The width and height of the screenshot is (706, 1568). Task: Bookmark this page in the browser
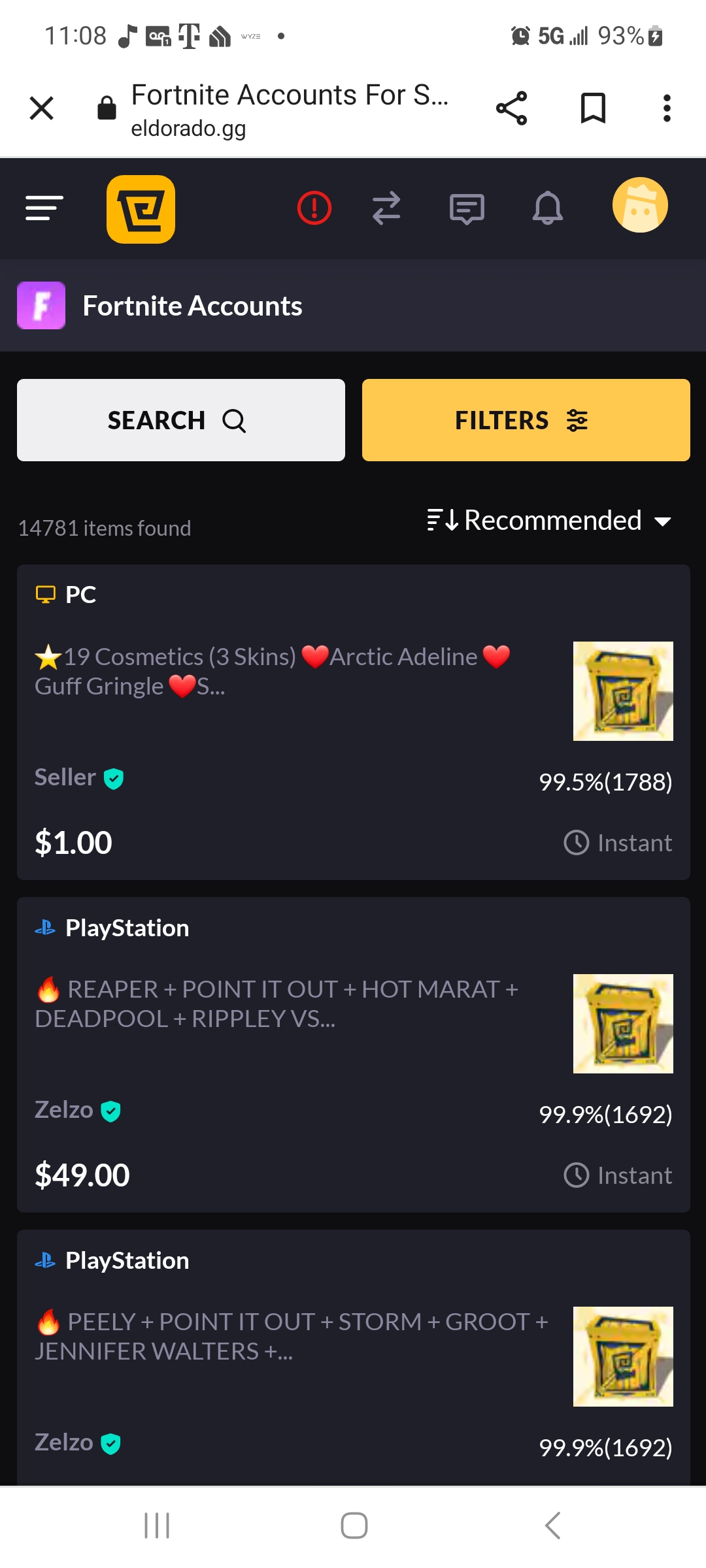tap(592, 108)
